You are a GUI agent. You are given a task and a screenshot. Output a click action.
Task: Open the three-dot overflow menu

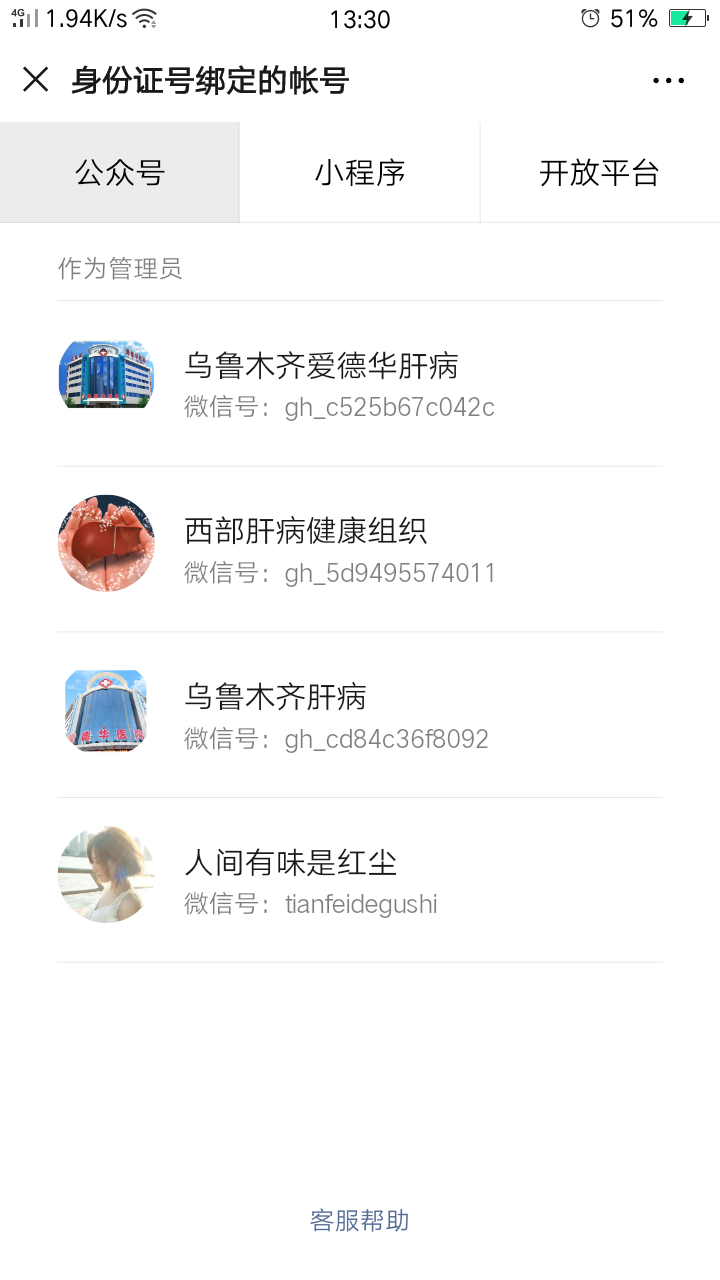click(668, 81)
